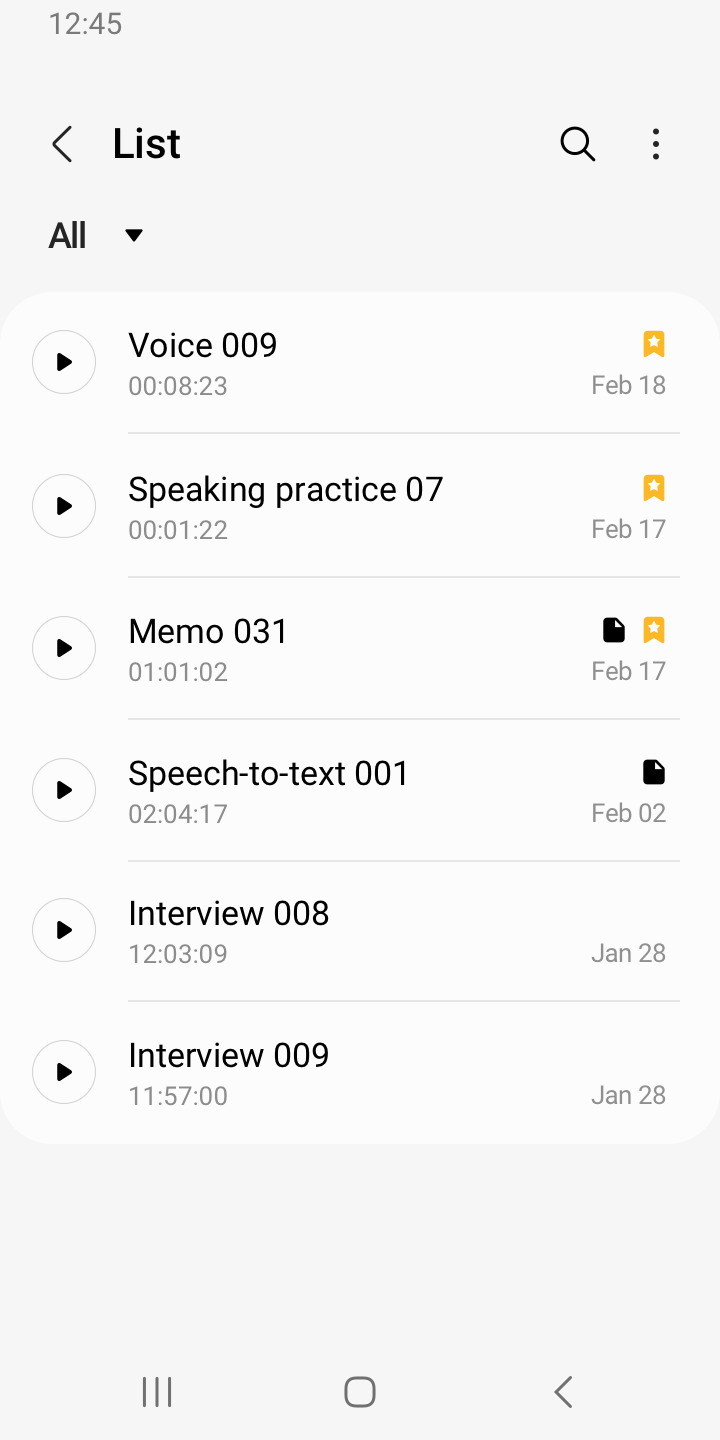Expand the All category dropdown
Screen dimensions: 720x1440
point(96,236)
